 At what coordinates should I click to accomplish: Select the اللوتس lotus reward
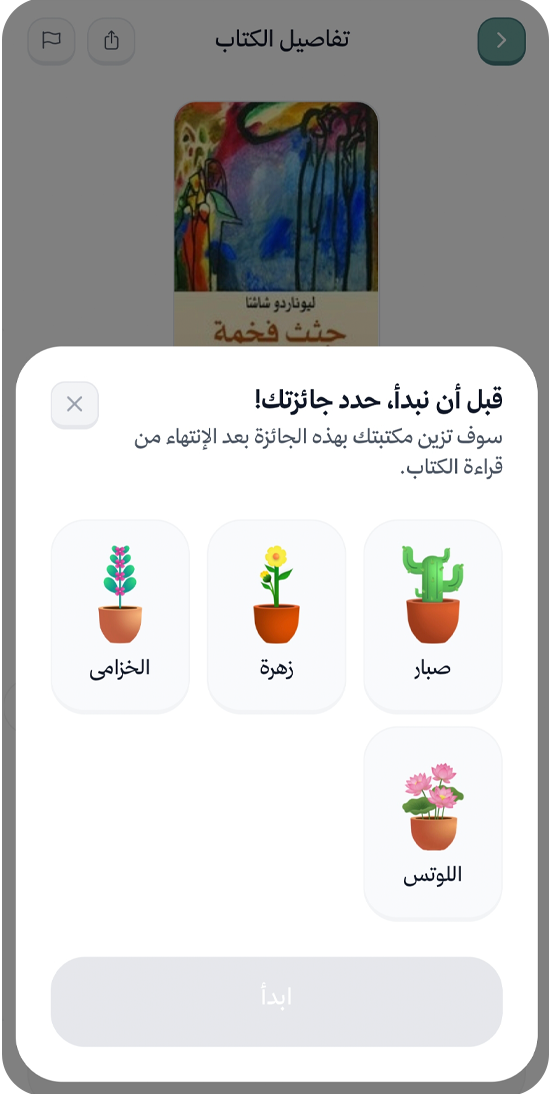(x=433, y=823)
